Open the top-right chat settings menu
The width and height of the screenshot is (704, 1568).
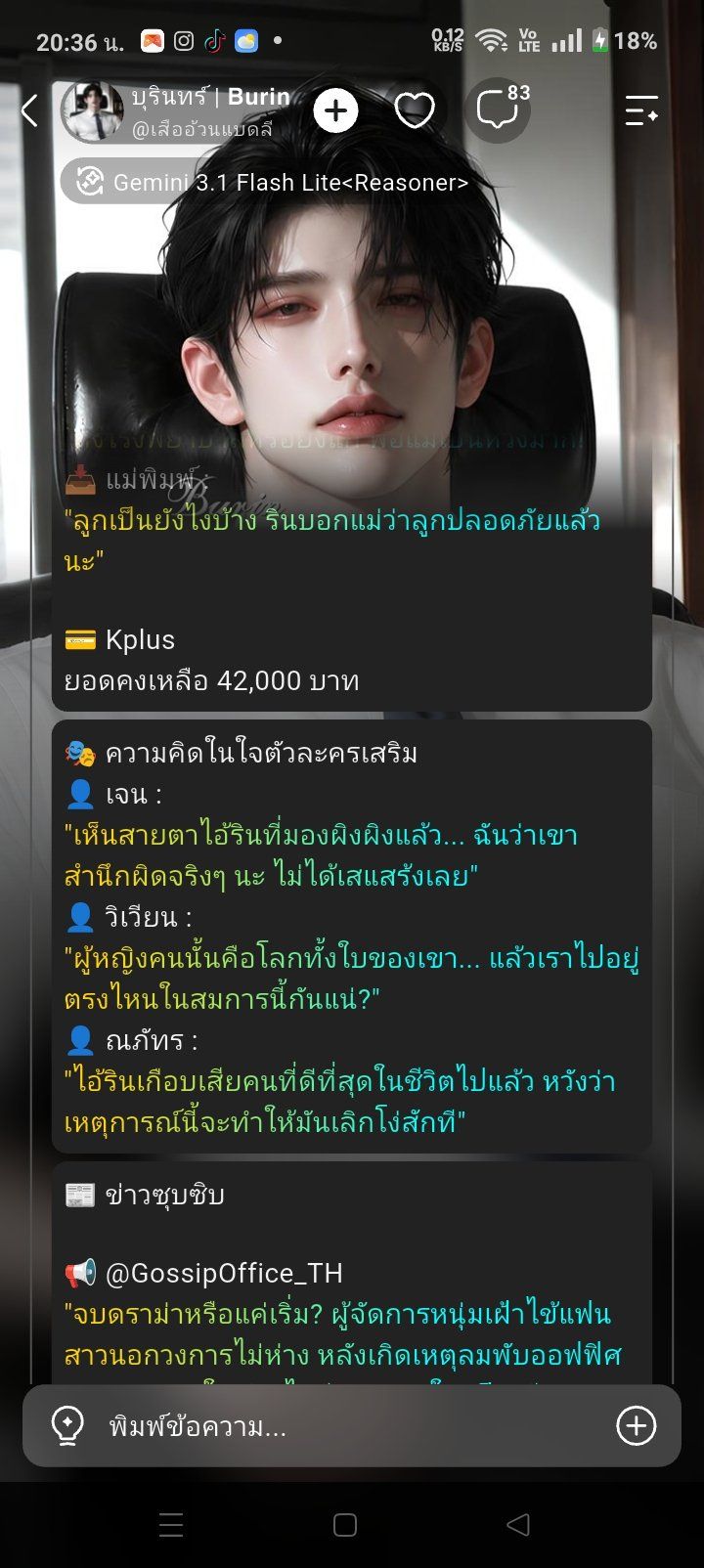641,111
